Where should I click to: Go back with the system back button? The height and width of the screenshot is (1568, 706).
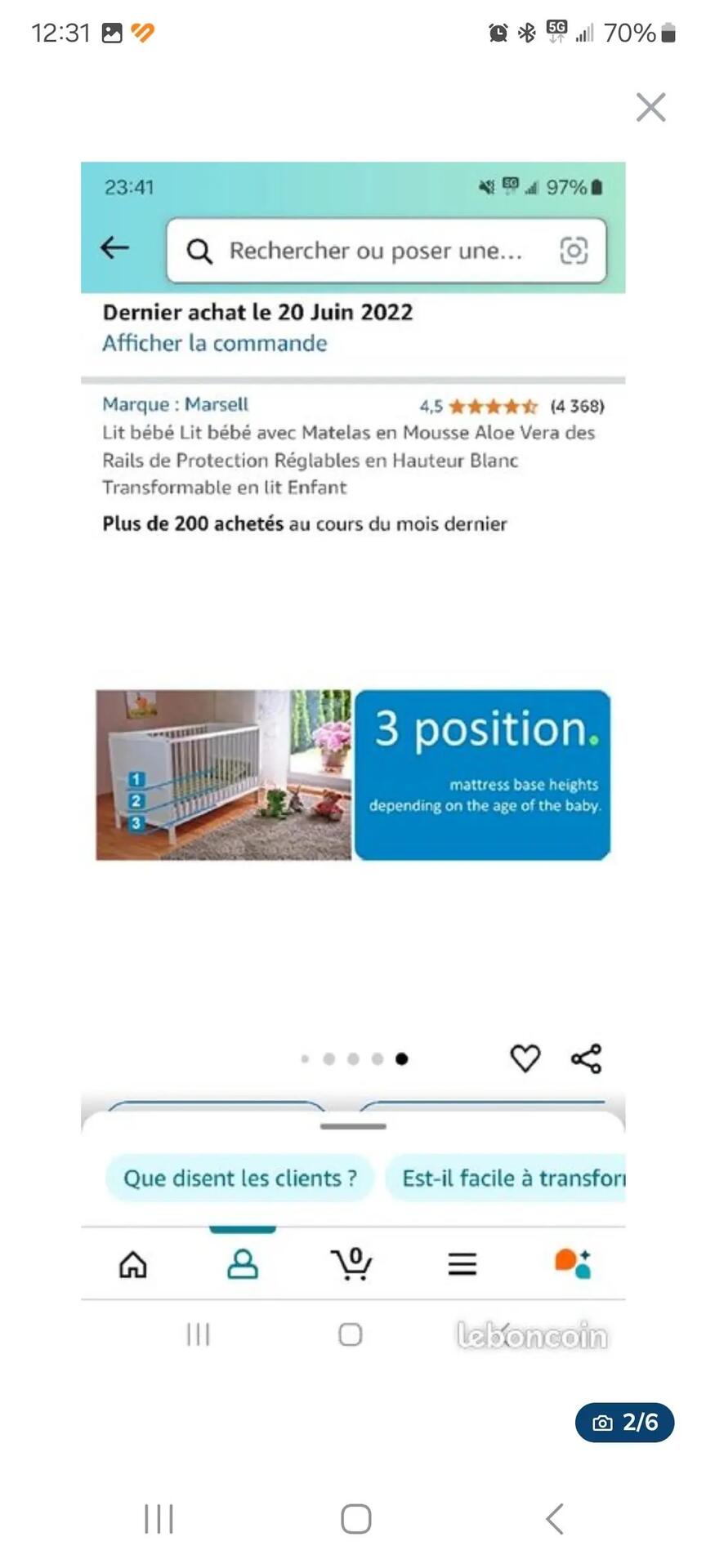click(555, 1519)
